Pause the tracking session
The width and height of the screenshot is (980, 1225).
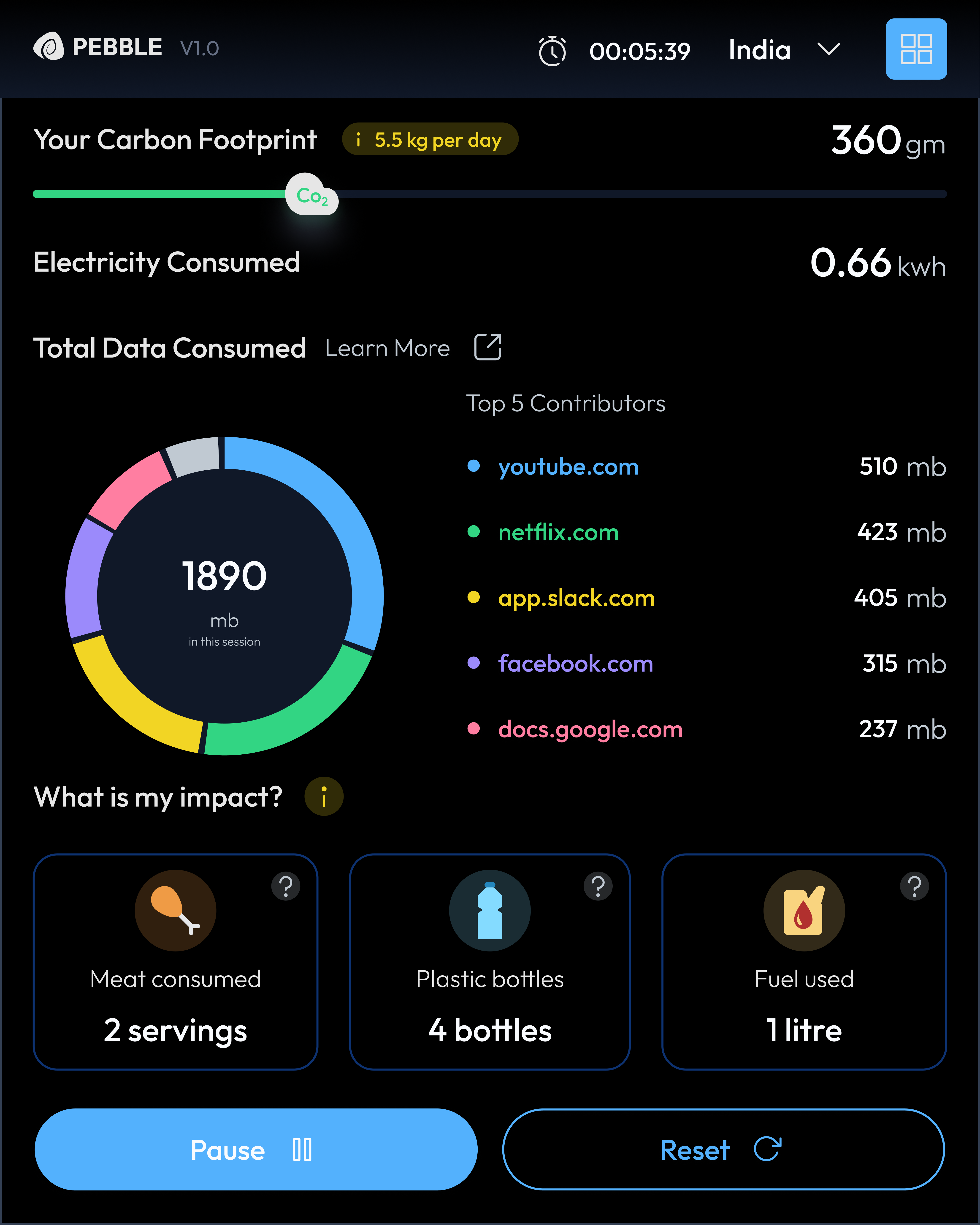256,1149
